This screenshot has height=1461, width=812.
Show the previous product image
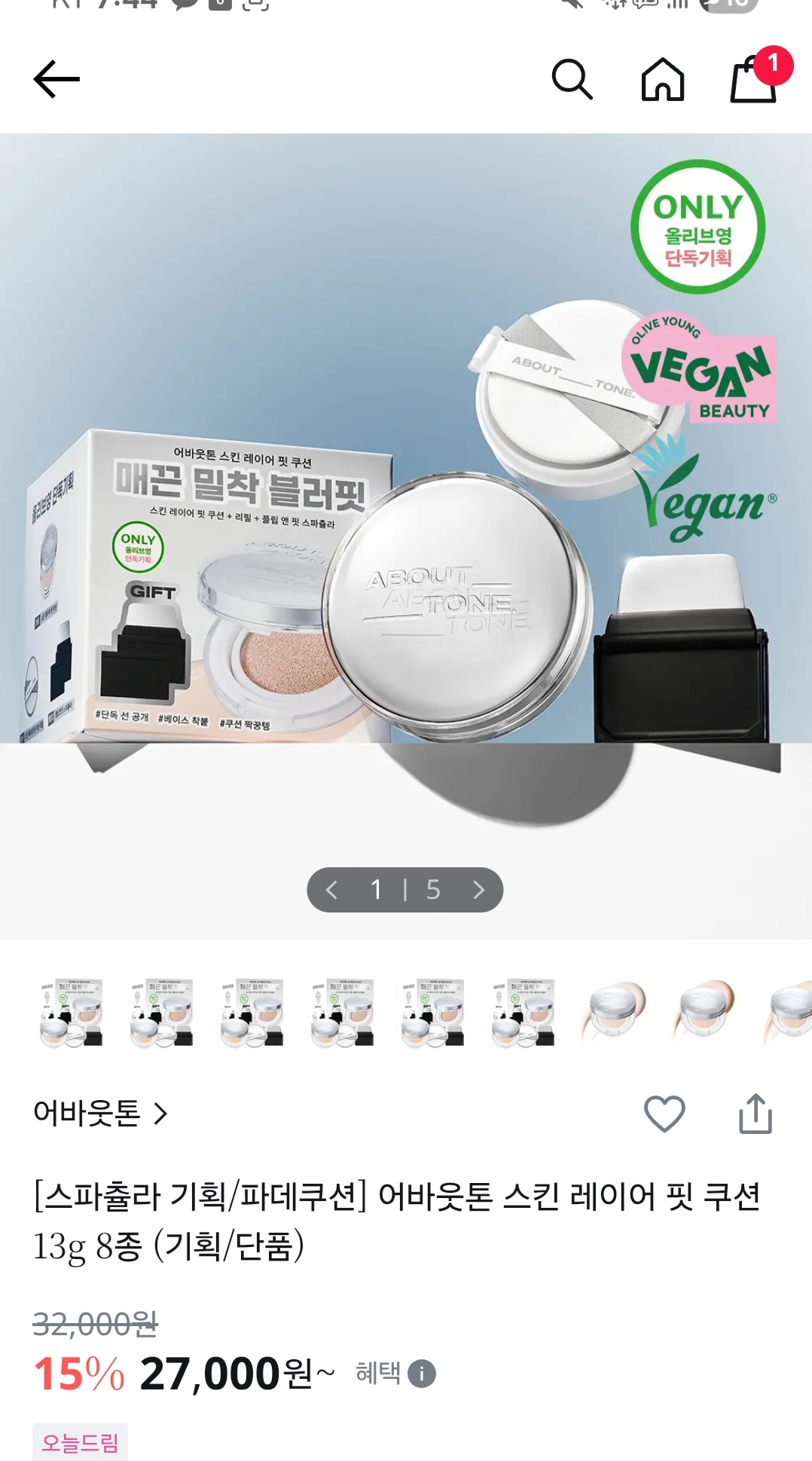pyautogui.click(x=331, y=890)
